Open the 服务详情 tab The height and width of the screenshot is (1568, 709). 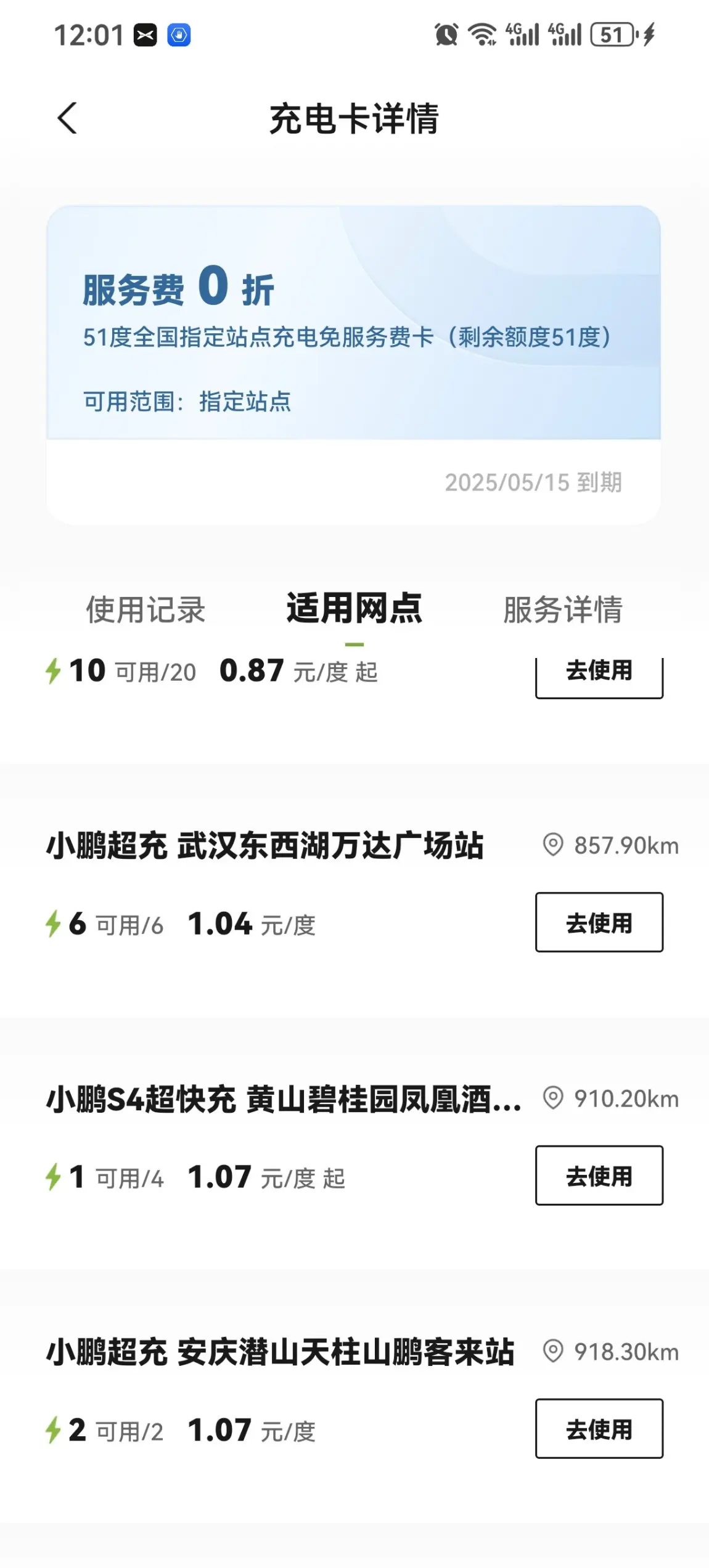coord(562,609)
